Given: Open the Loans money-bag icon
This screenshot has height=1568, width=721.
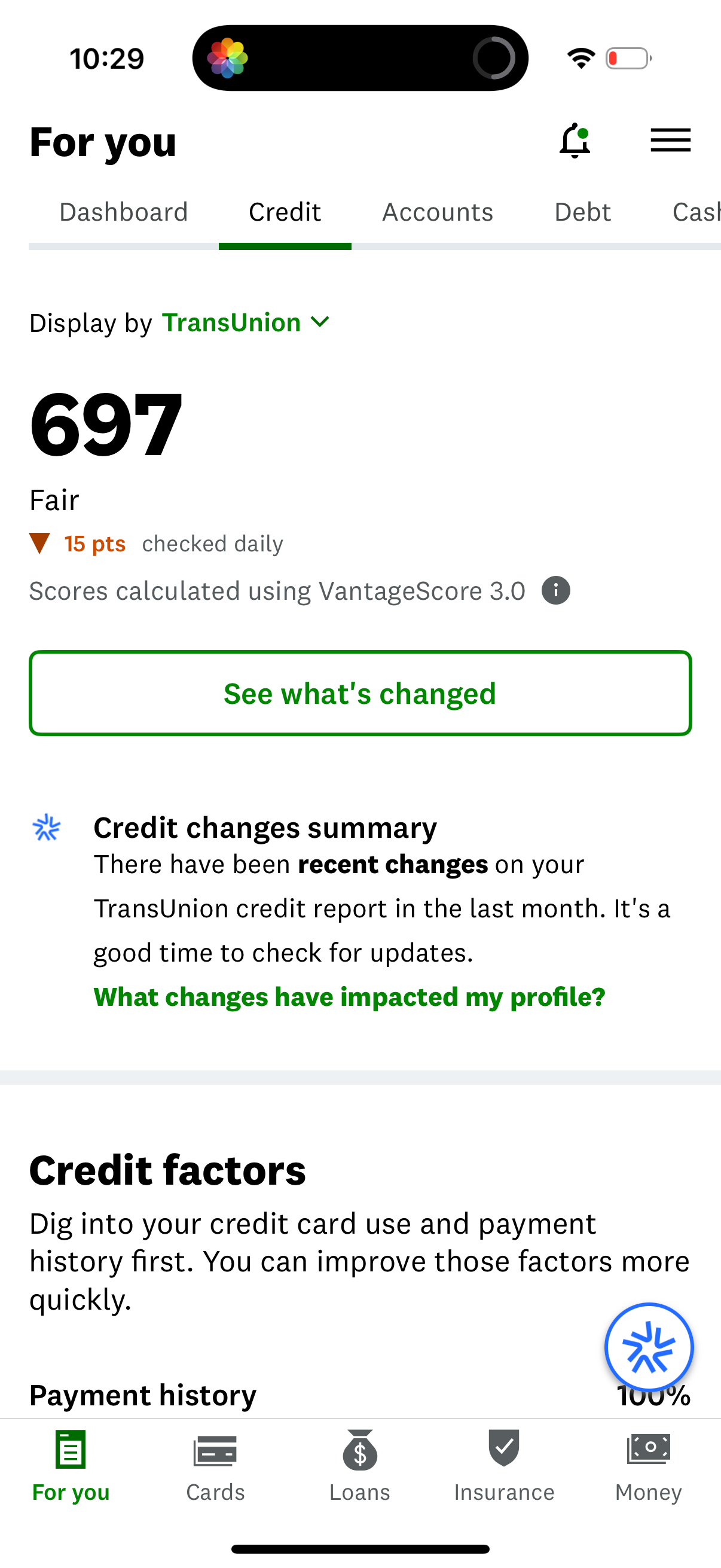Looking at the screenshot, I should 359,1451.
